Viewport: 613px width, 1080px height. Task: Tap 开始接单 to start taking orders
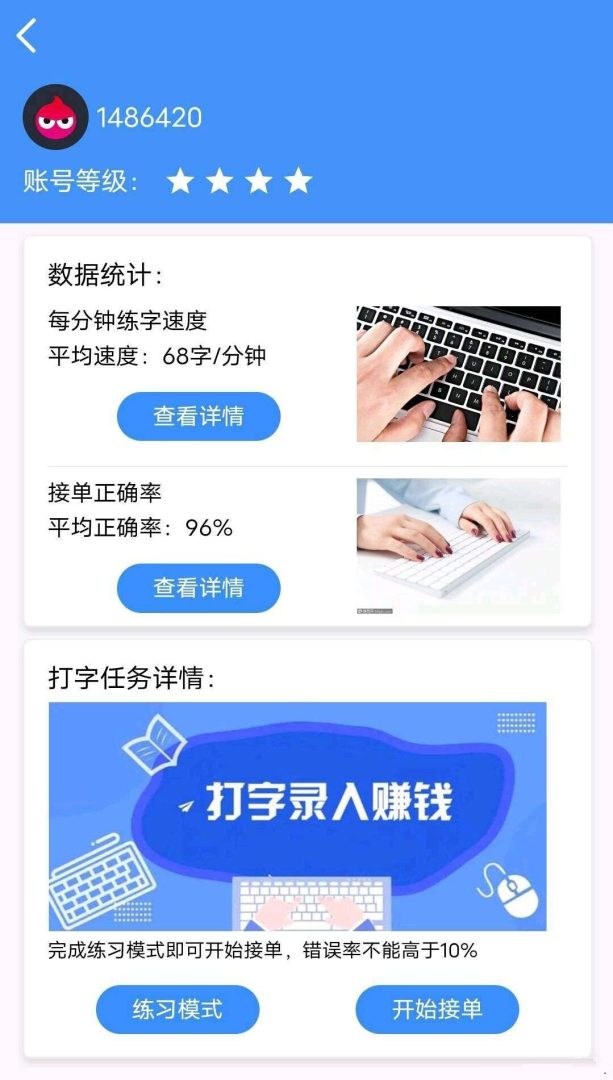(437, 1009)
